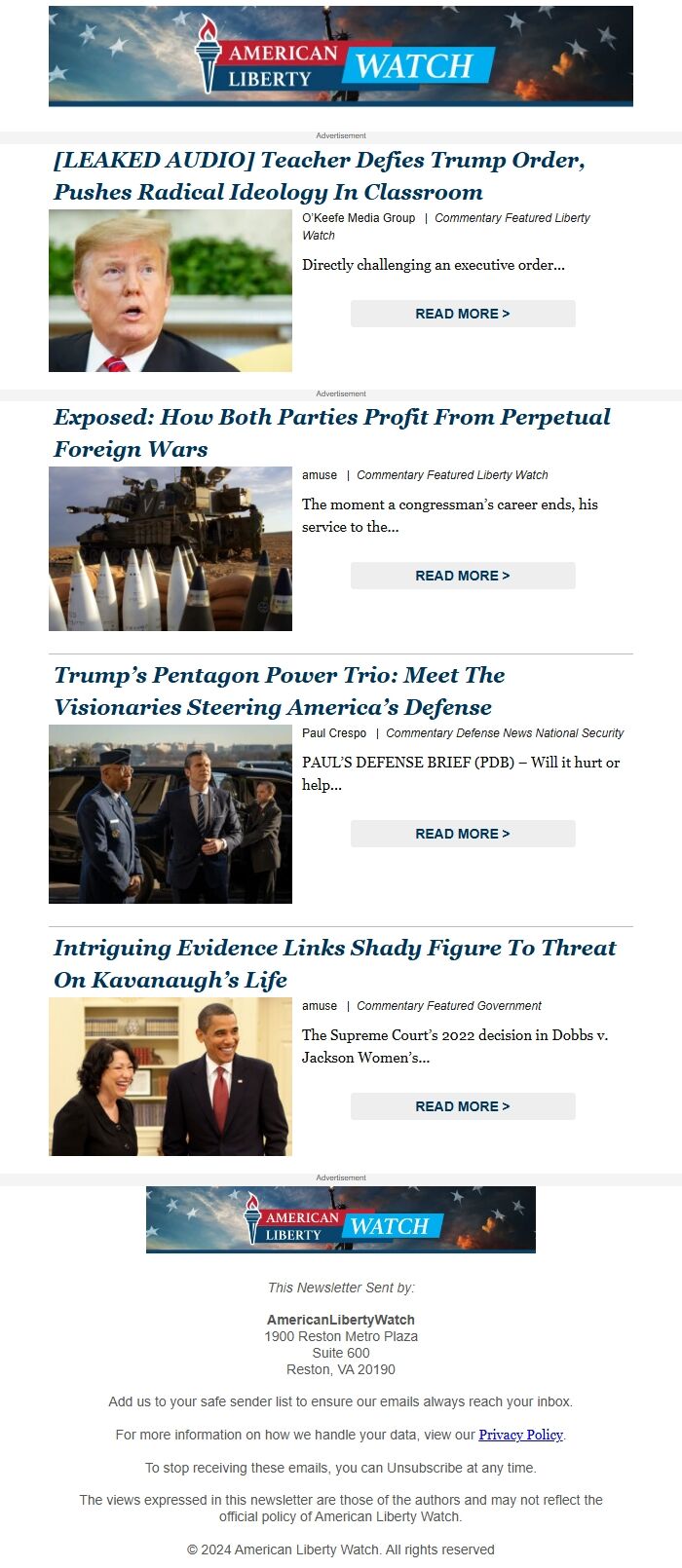Screen dimensions: 682x1568
Task: Open the Kavanaugh article photo
Action: click(x=170, y=1076)
